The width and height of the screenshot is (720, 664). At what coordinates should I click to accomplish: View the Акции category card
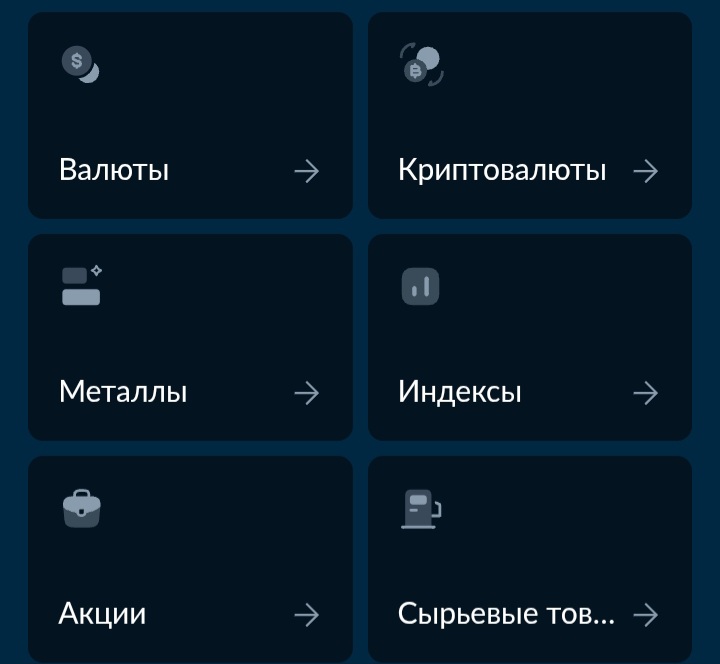point(190,558)
